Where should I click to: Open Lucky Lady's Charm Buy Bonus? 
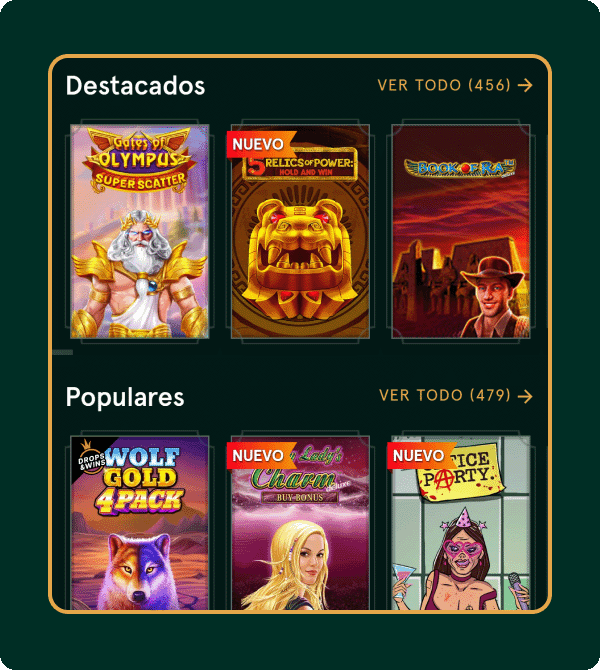coord(300,525)
